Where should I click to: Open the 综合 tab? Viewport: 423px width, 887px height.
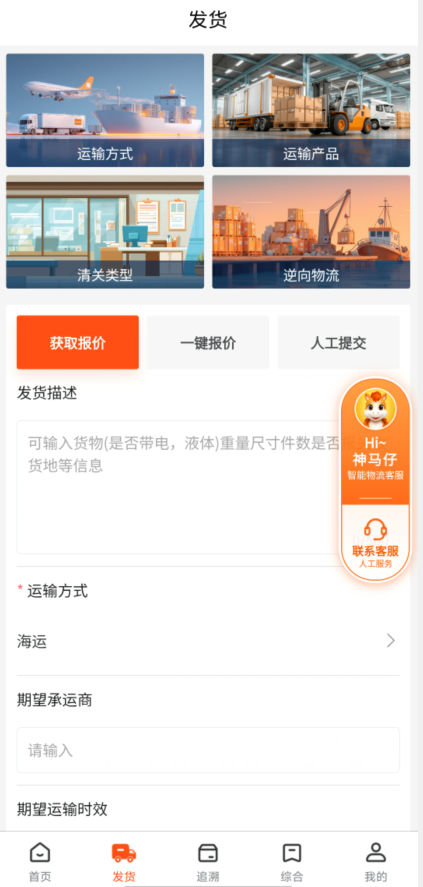292,862
